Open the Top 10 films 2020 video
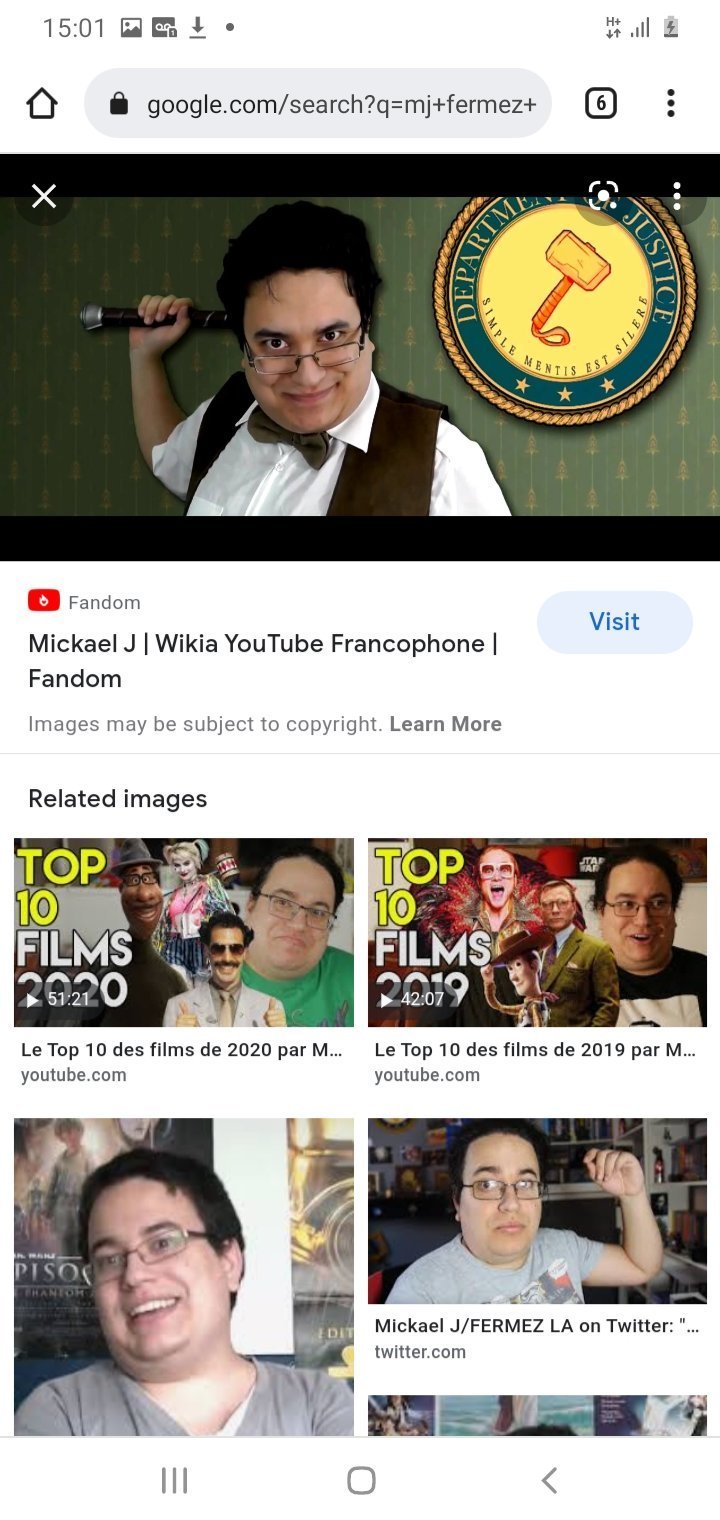The height and width of the screenshot is (1520, 720). pyautogui.click(x=184, y=932)
